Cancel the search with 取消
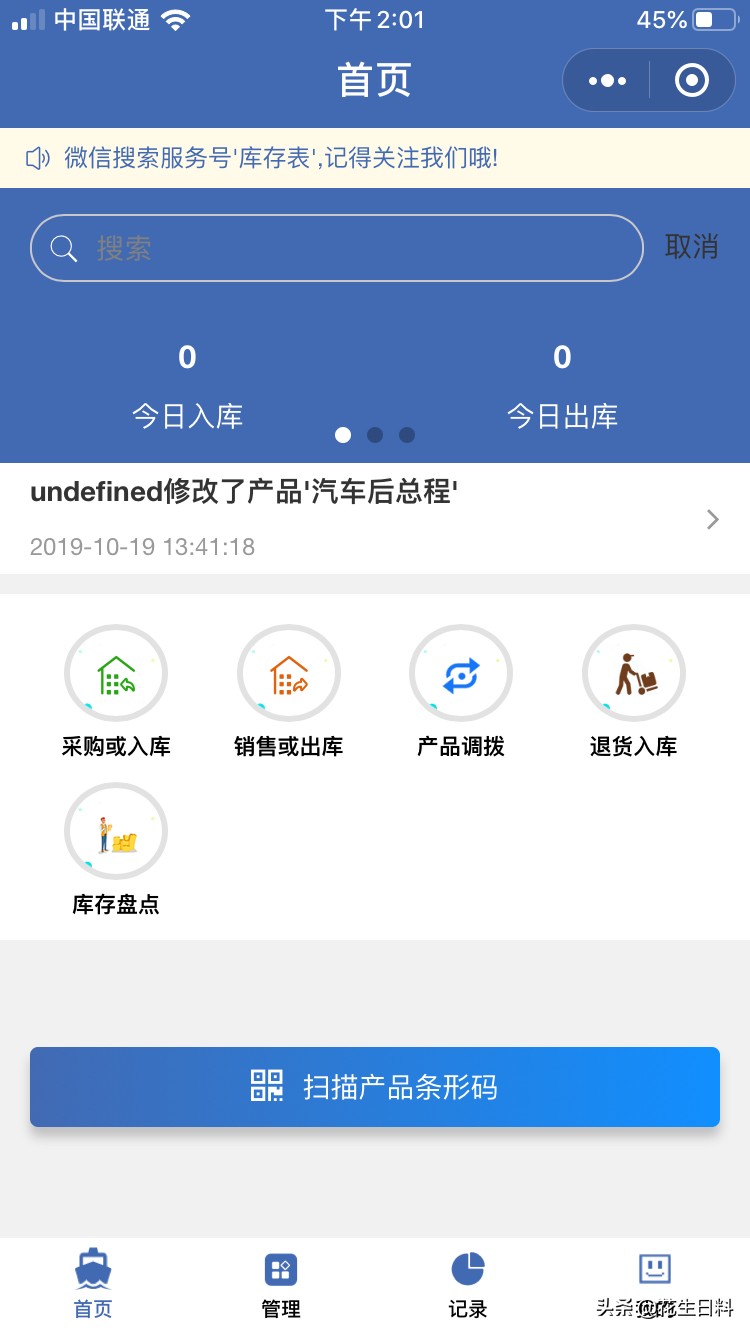Image resolution: width=750 pixels, height=1334 pixels. click(x=691, y=247)
